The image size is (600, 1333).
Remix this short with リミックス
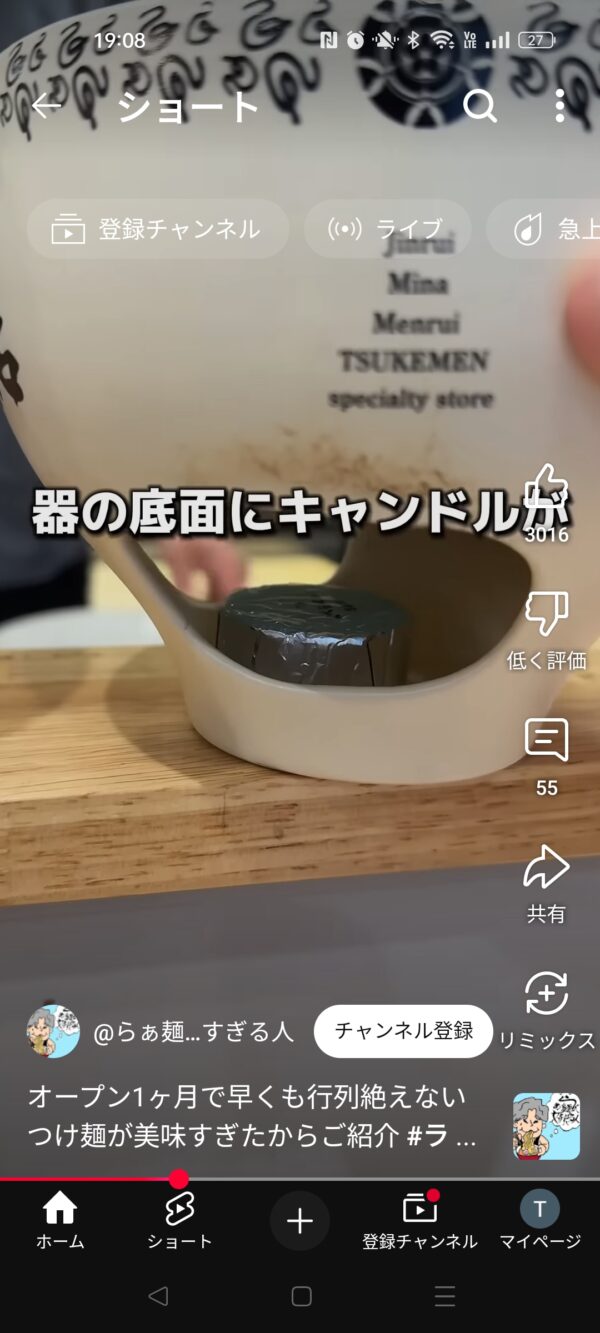pyautogui.click(x=546, y=995)
